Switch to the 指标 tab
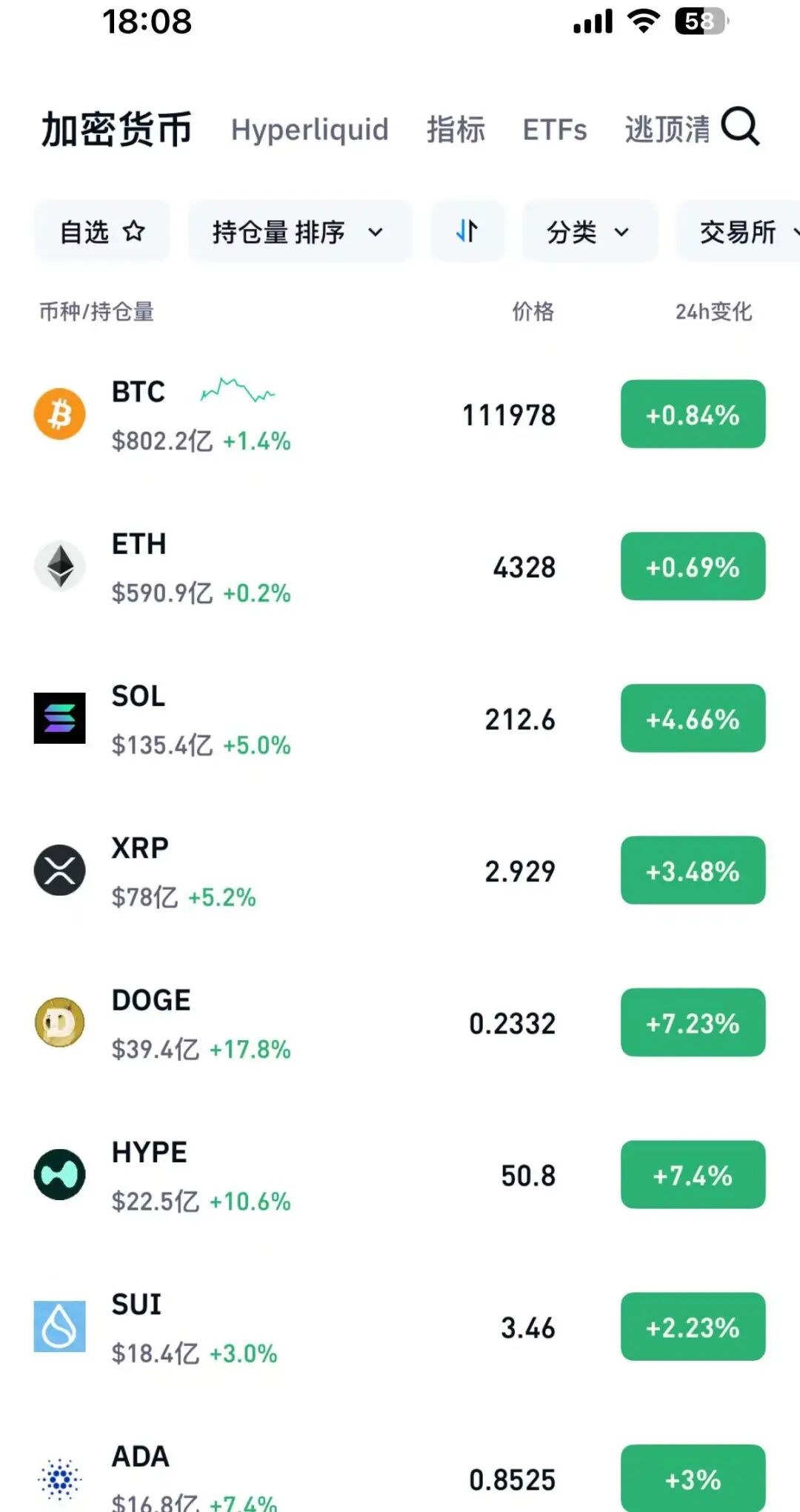This screenshot has width=800, height=1512. [x=456, y=130]
